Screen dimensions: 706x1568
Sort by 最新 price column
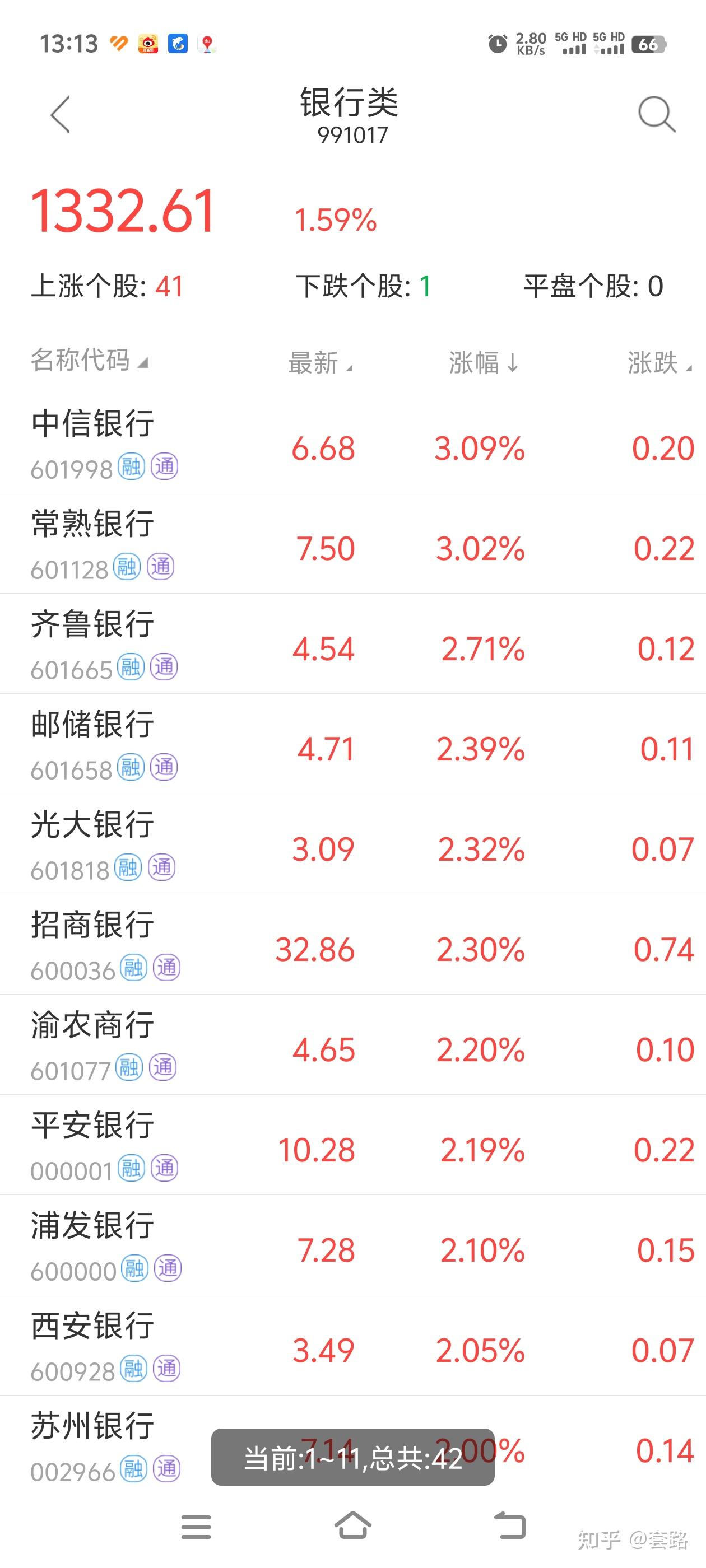[x=321, y=363]
